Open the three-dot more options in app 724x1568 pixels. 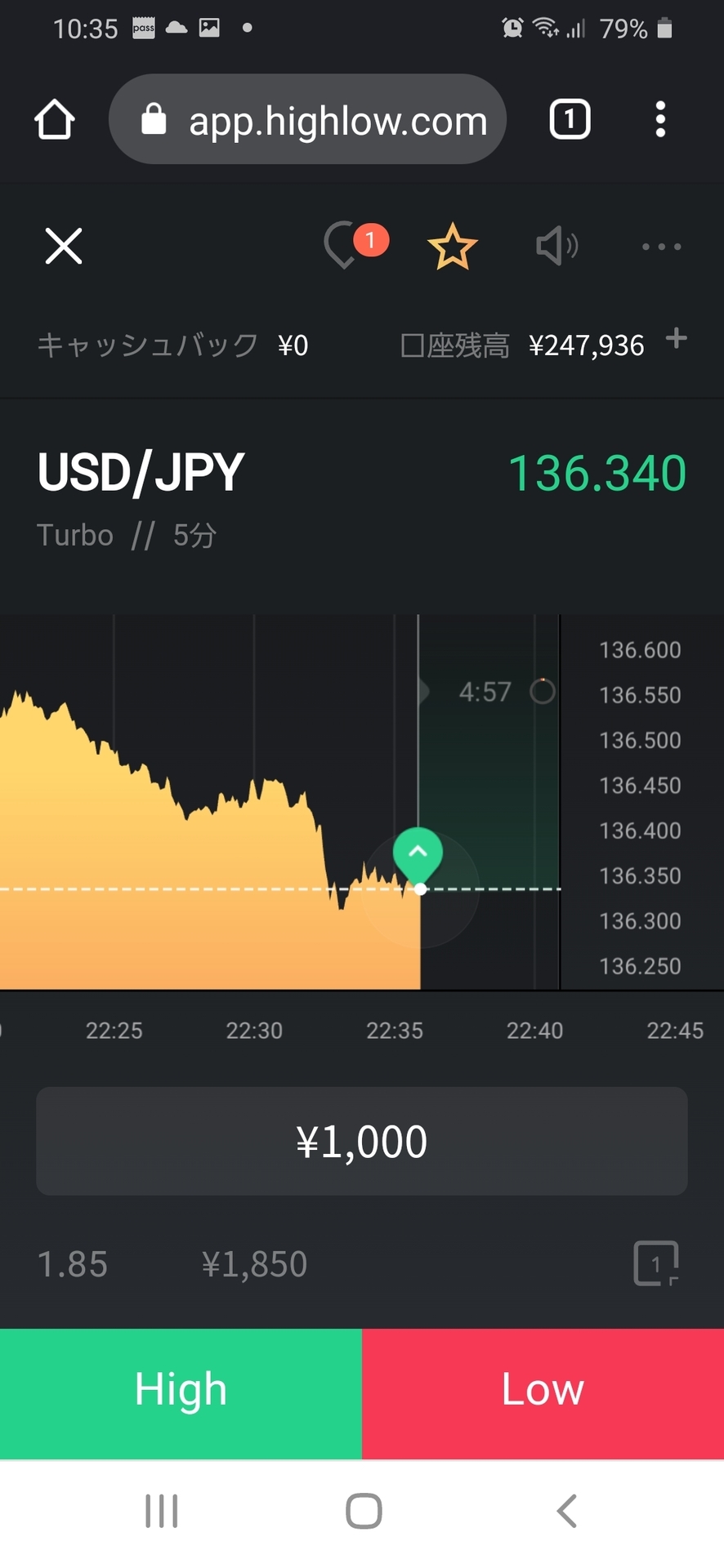coord(661,247)
